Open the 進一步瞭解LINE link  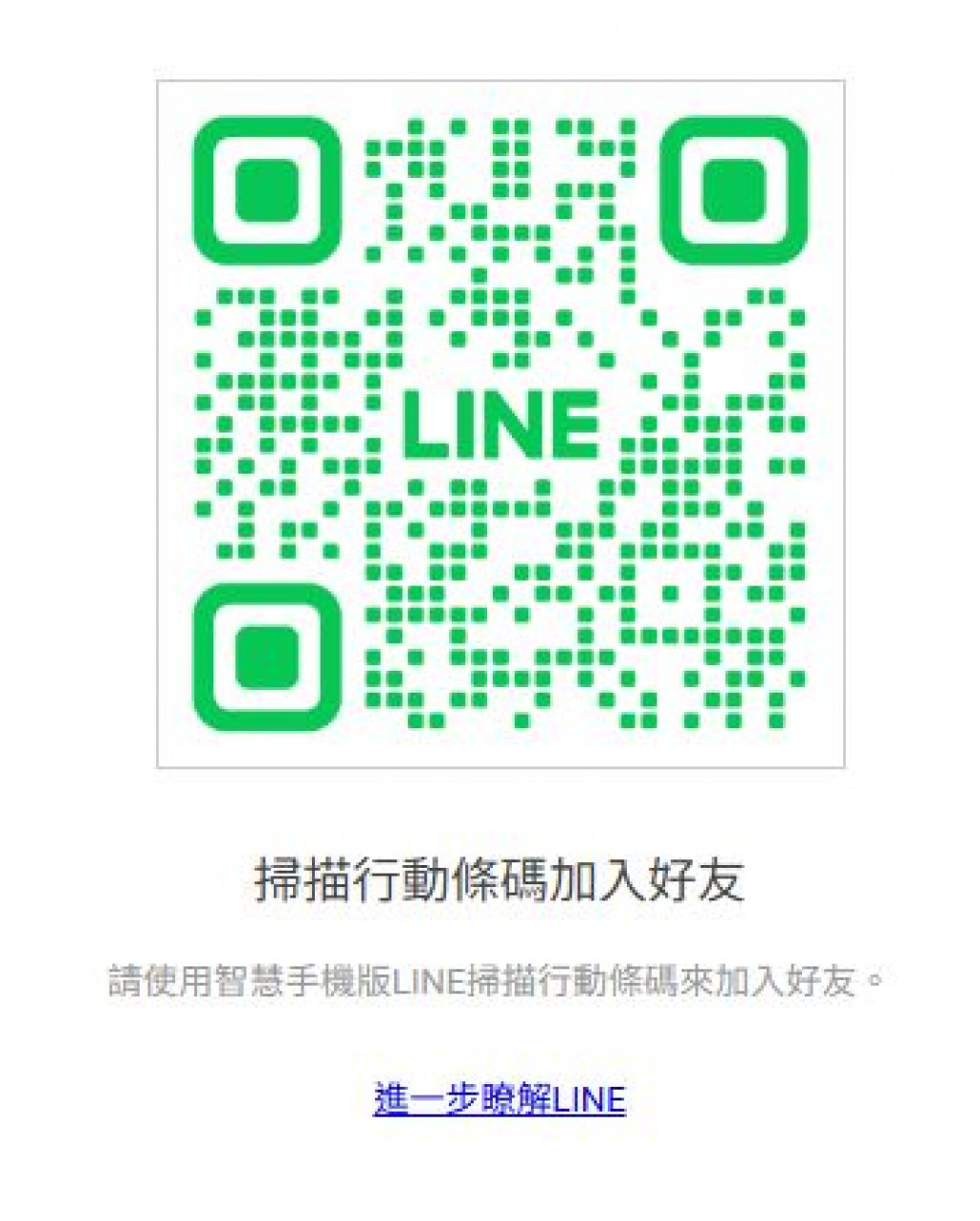[x=499, y=1099]
